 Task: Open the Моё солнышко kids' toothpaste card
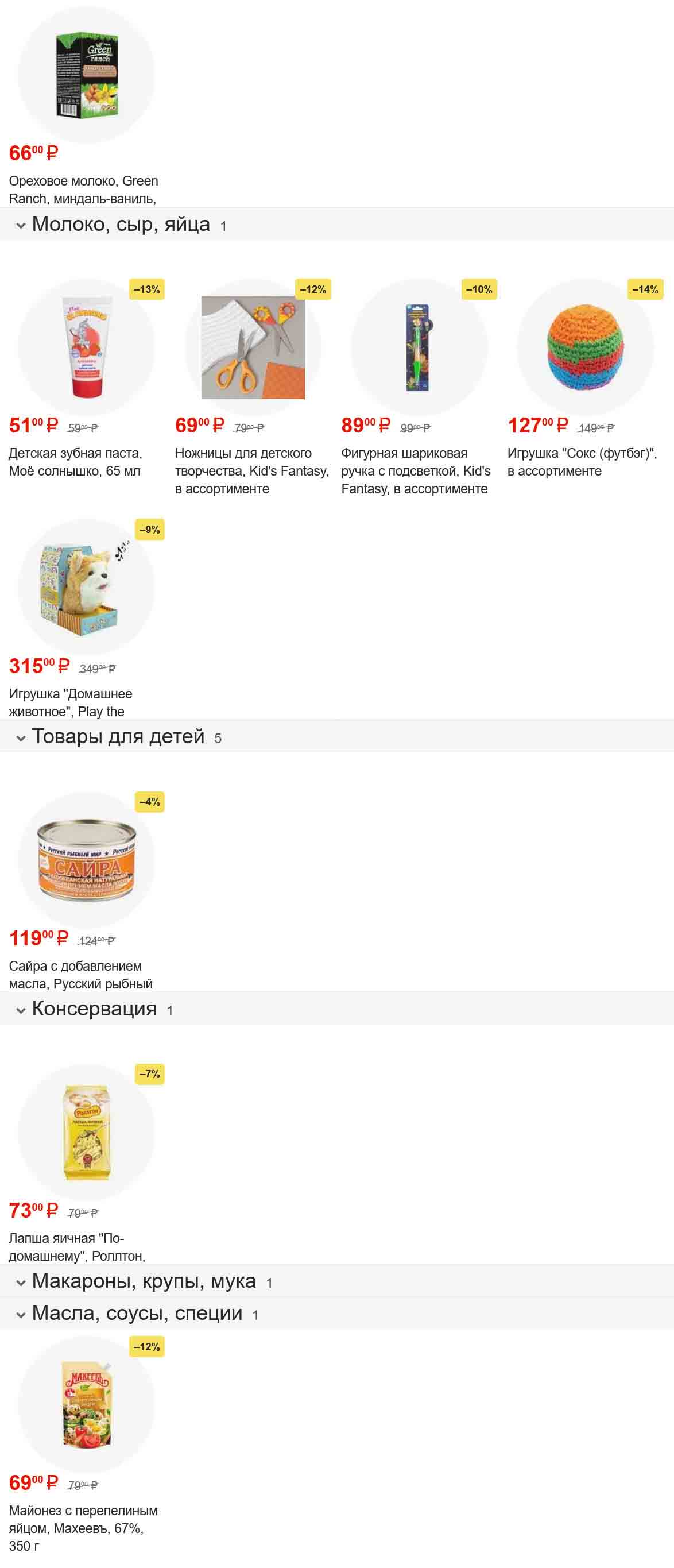coord(86,347)
